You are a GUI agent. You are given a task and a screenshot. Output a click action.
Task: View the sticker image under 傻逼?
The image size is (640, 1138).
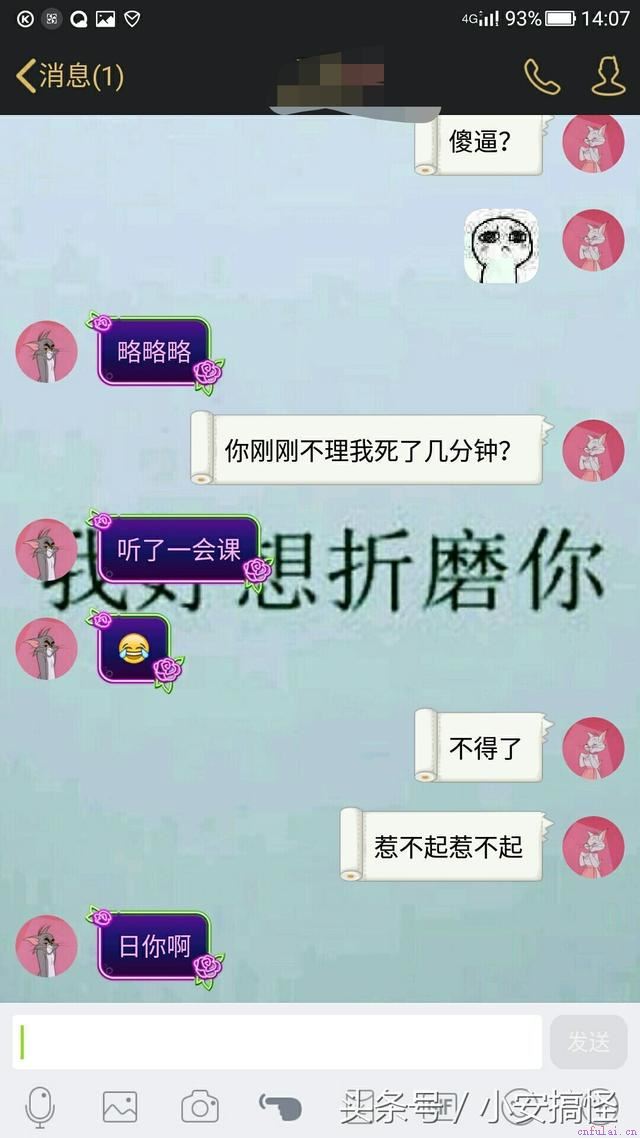click(x=501, y=246)
